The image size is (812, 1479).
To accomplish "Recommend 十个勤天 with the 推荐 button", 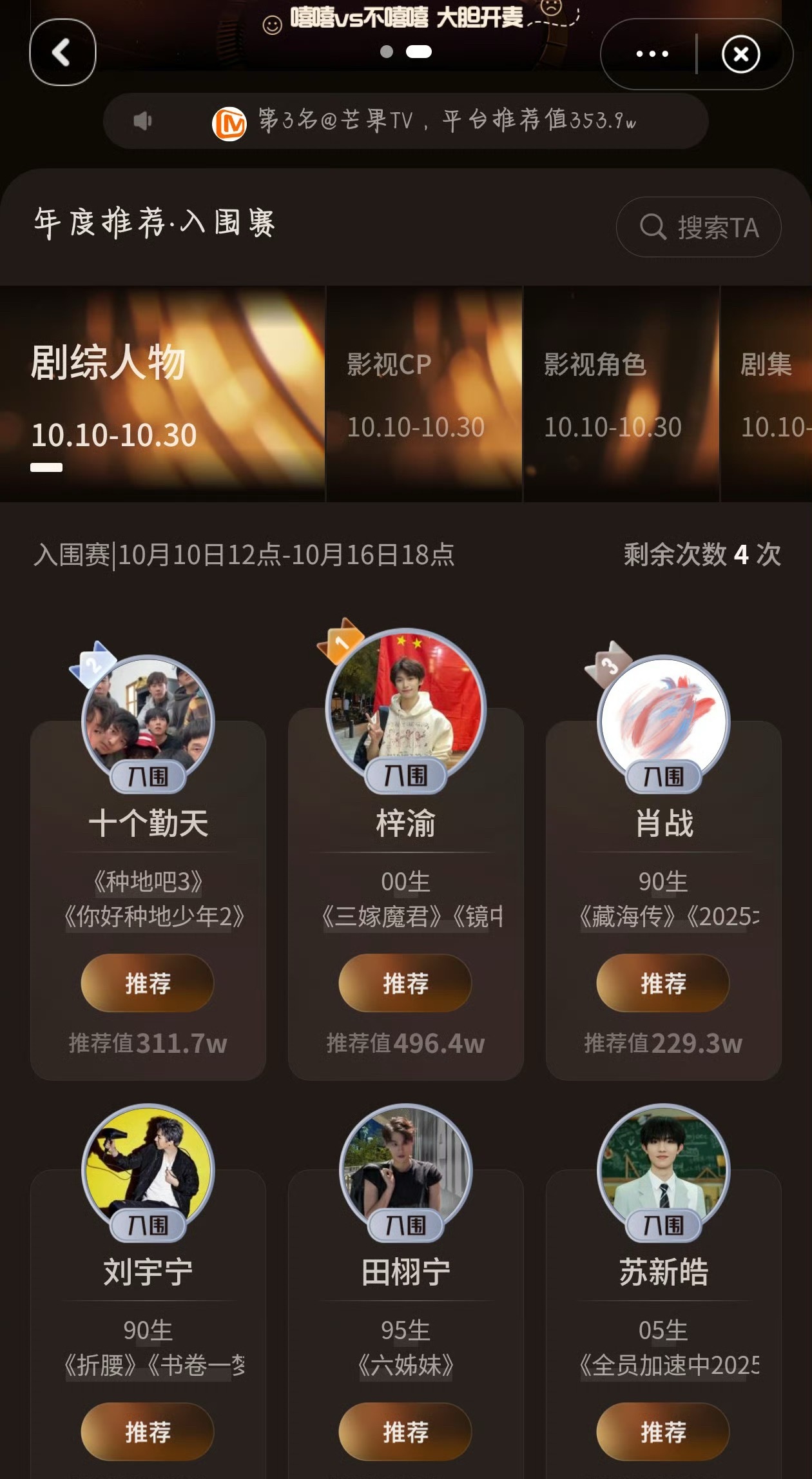I will coord(148,983).
